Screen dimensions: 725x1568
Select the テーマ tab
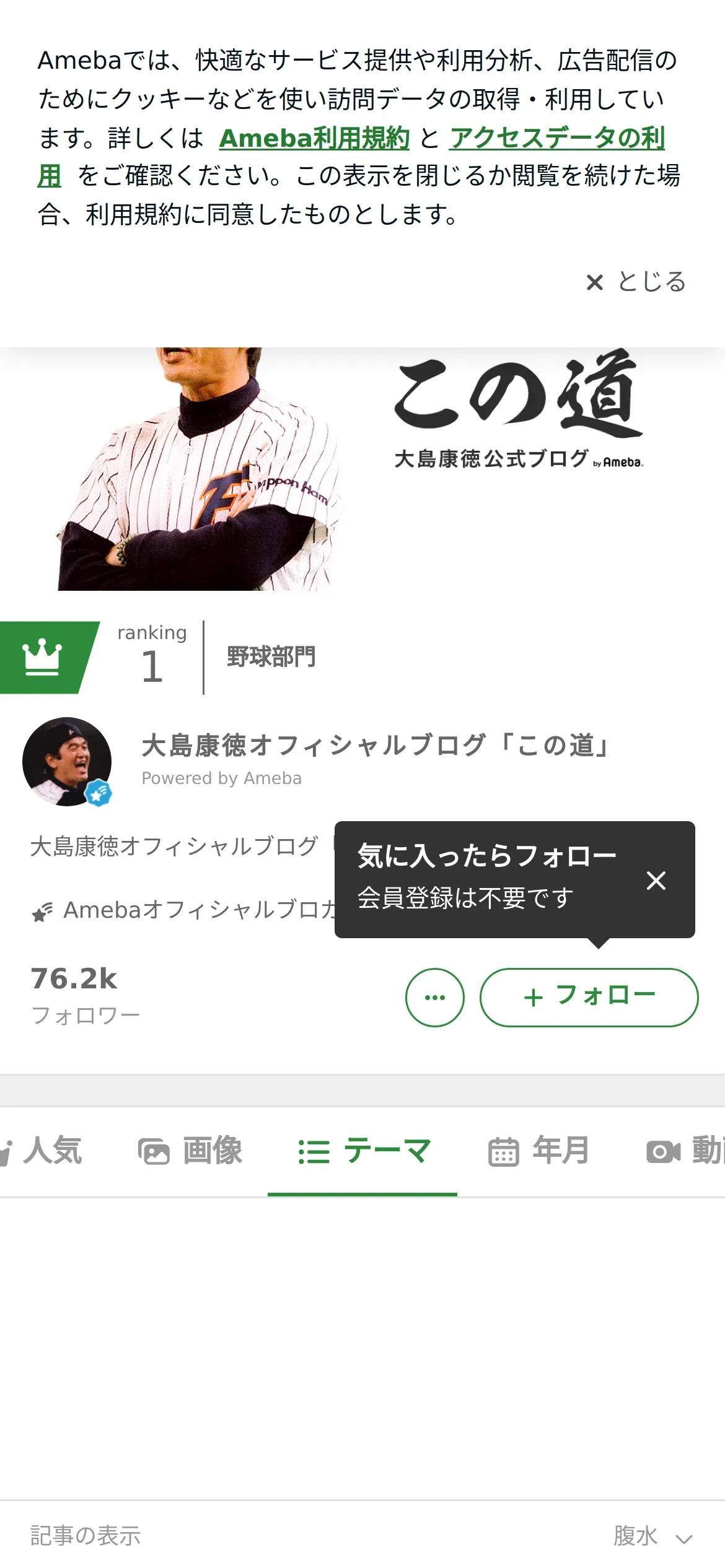[x=362, y=1151]
